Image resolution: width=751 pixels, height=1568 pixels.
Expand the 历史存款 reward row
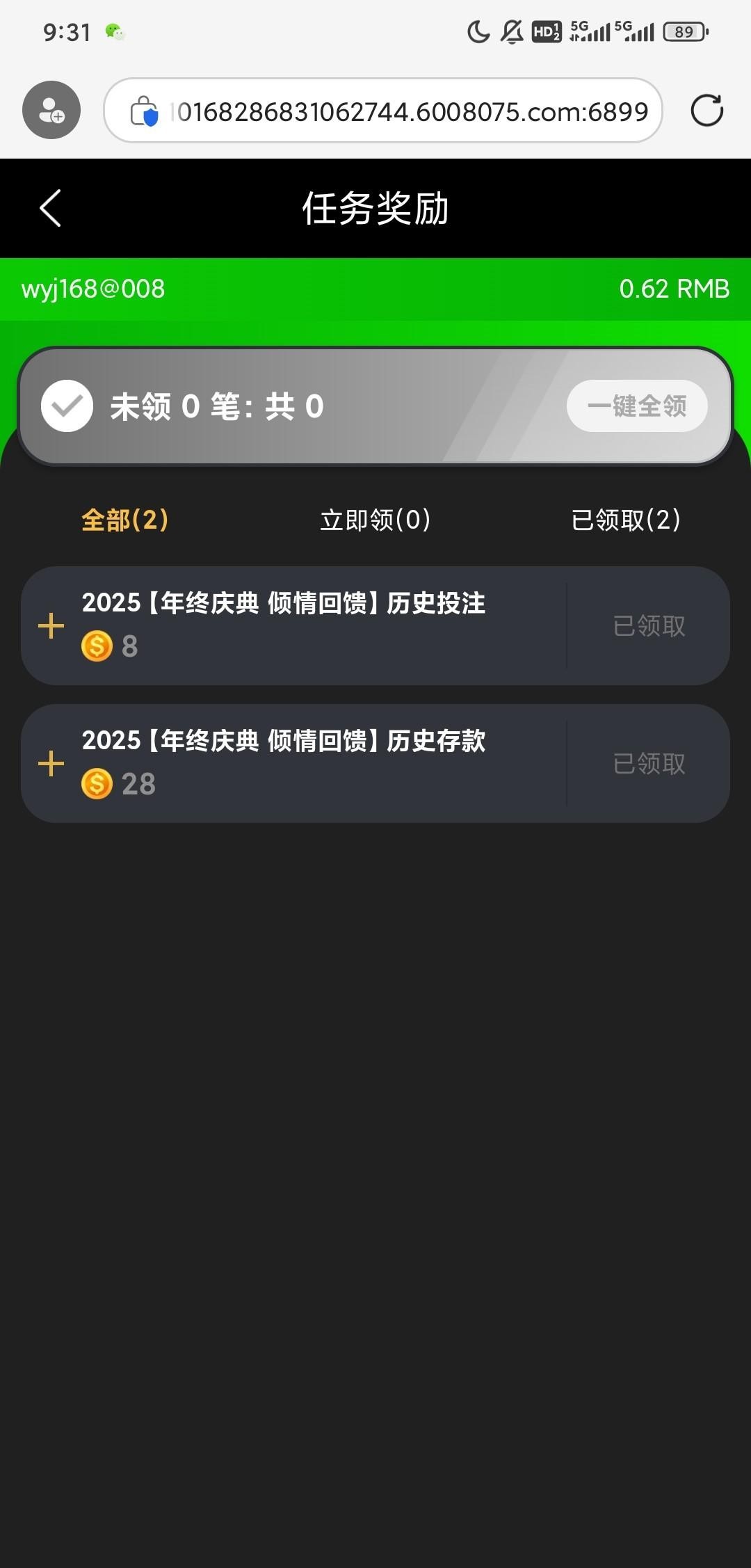(51, 764)
